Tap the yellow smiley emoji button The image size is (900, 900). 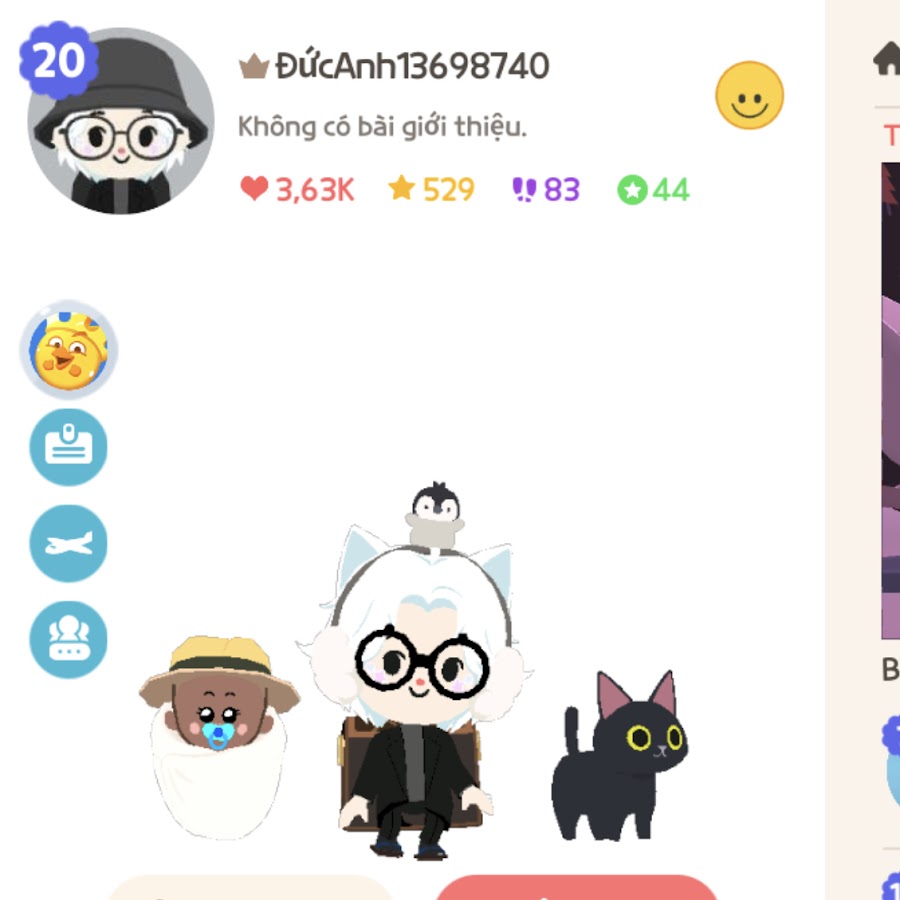(x=749, y=96)
